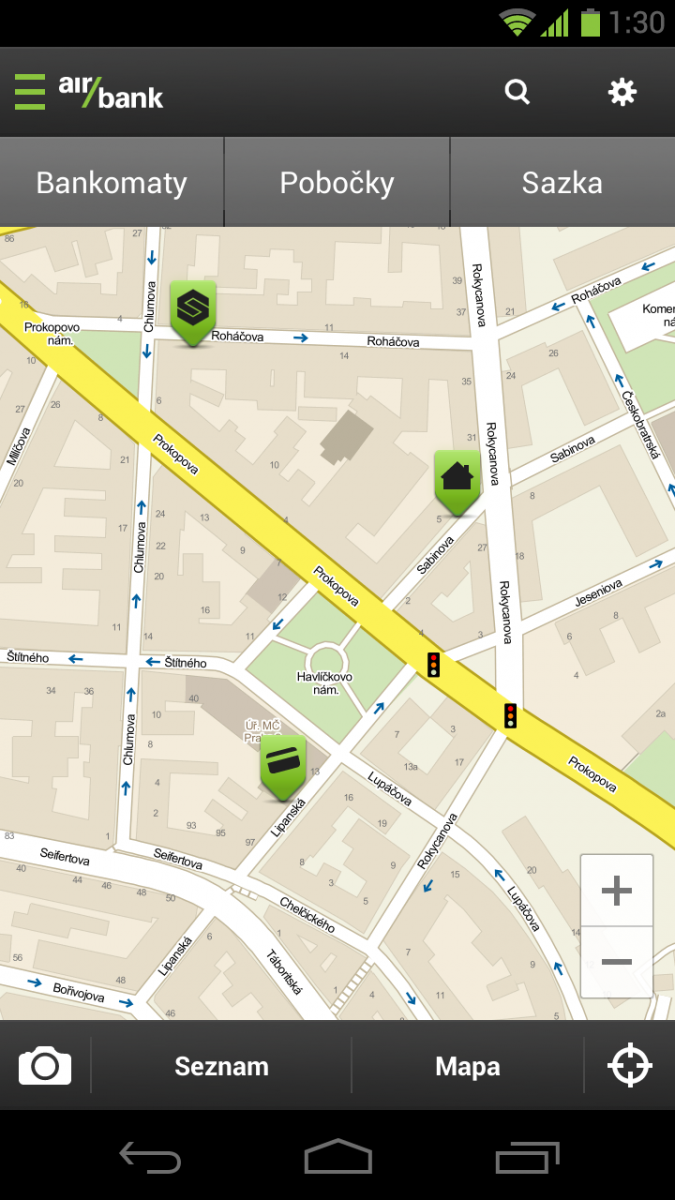Select the Sazka marker on Roháčova
The height and width of the screenshot is (1200, 675).
click(x=192, y=310)
